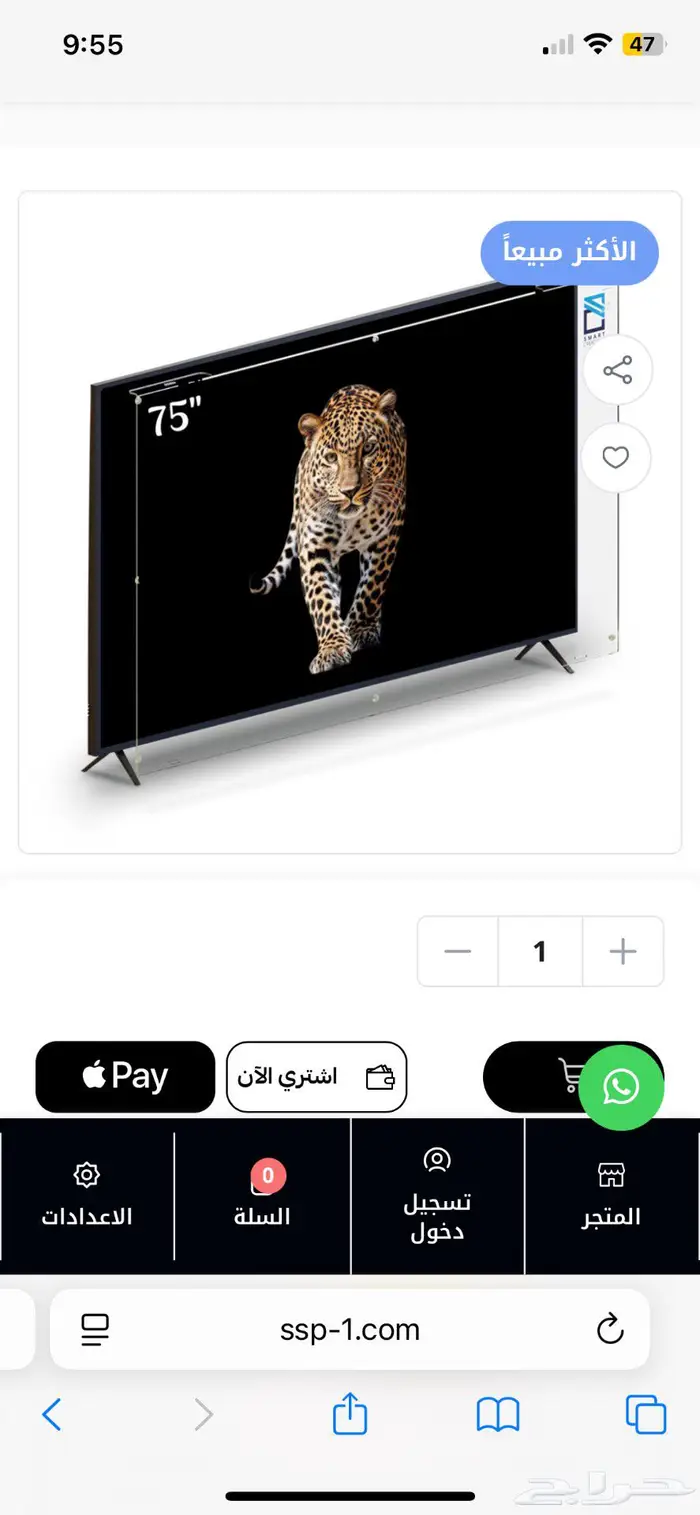
Task: Open the 75-inch TV product image
Action: 340,530
